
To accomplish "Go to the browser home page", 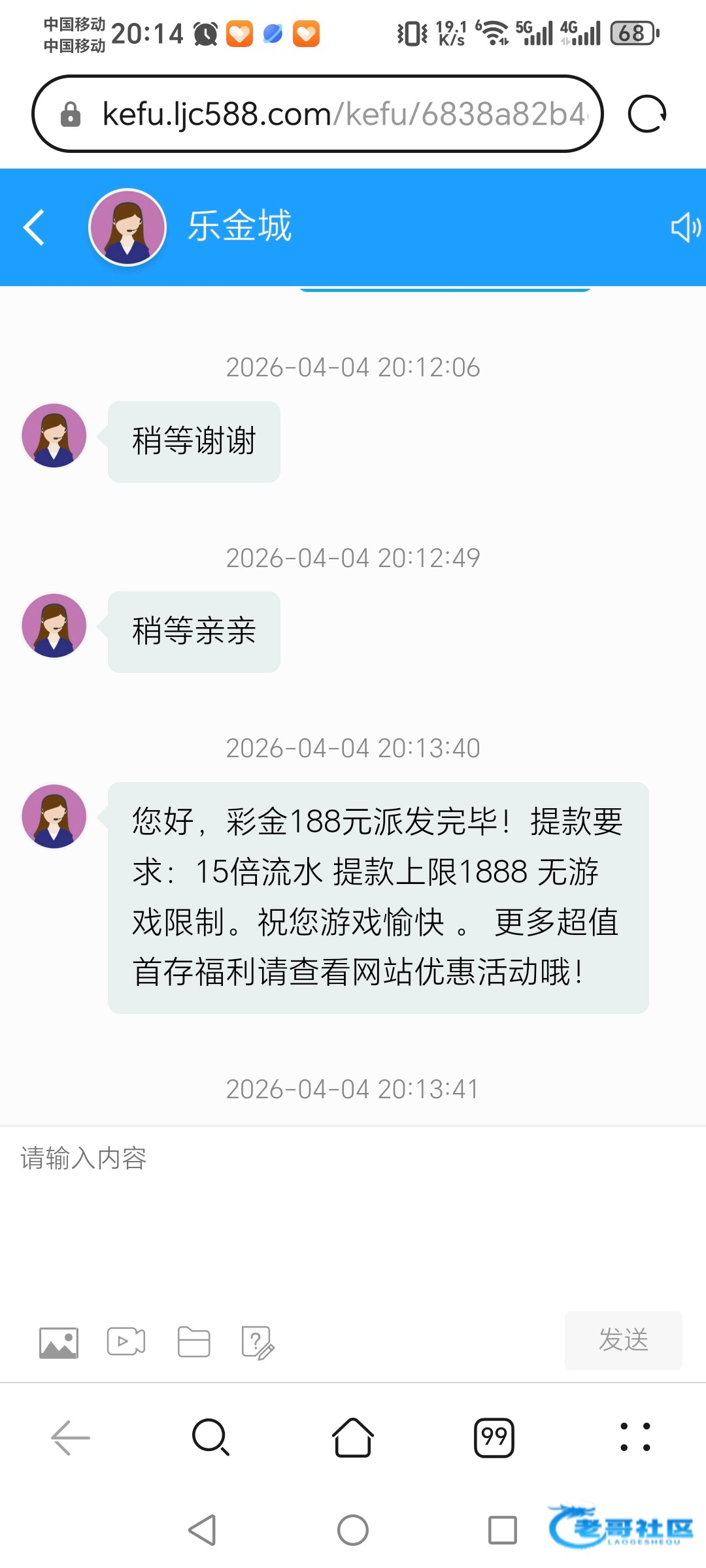I will coord(353,1437).
